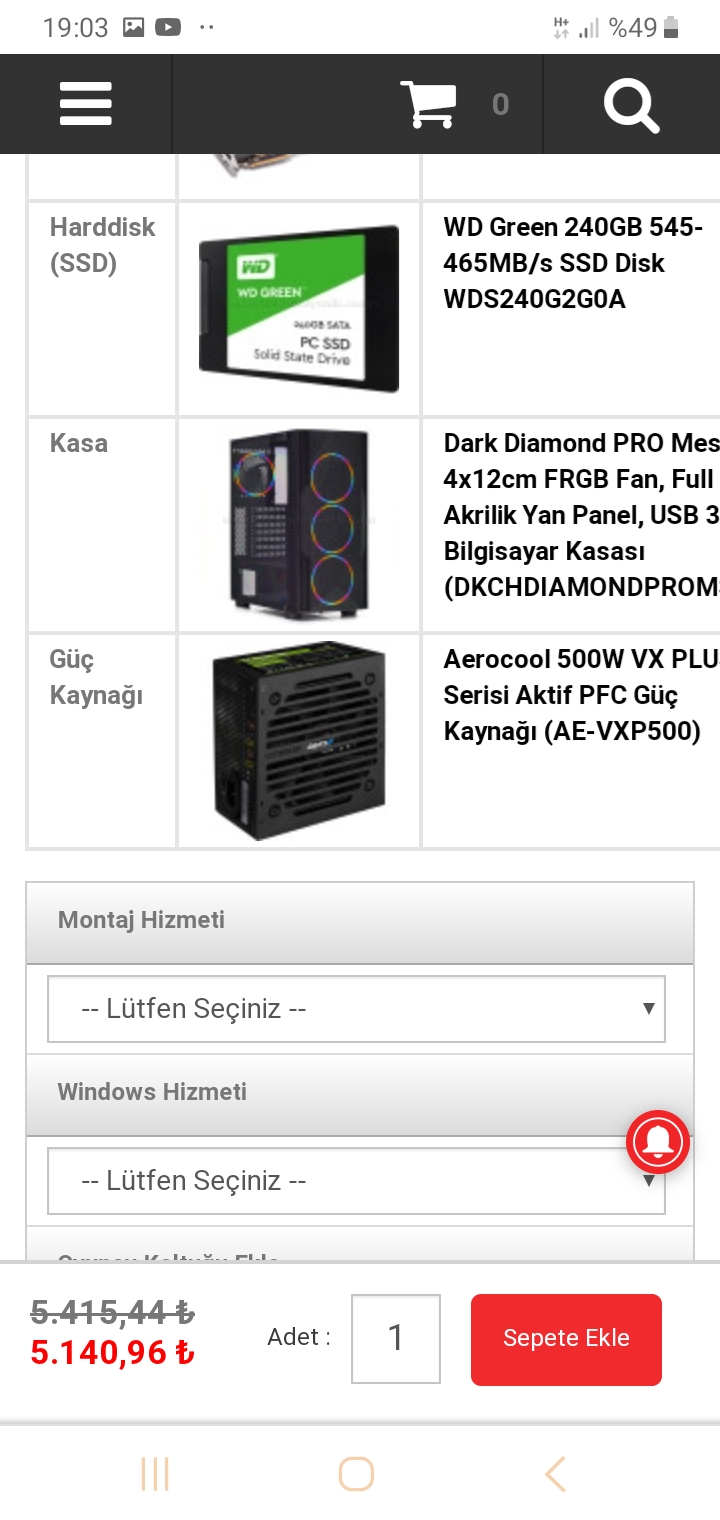Go to the home screen
The image size is (720, 1520).
point(356,1474)
